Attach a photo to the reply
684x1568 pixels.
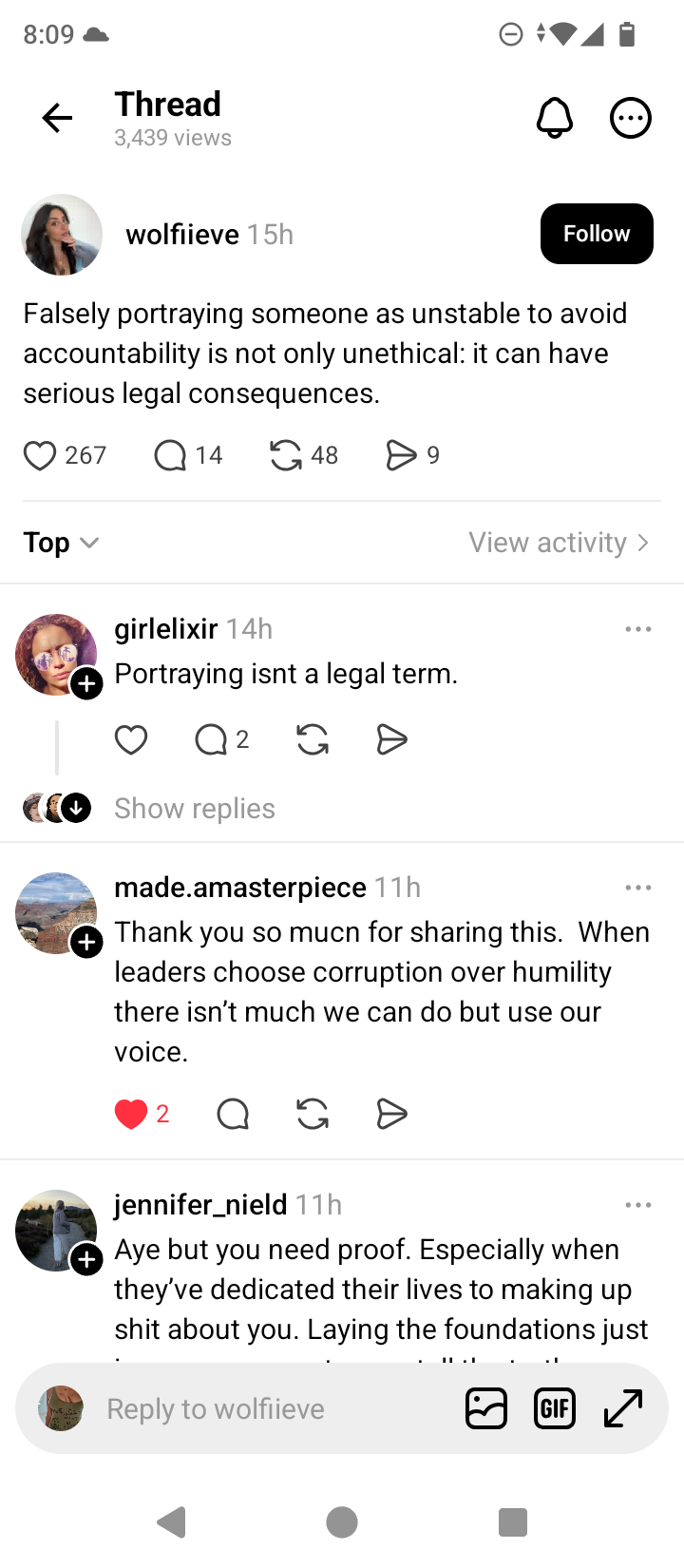point(486,1408)
